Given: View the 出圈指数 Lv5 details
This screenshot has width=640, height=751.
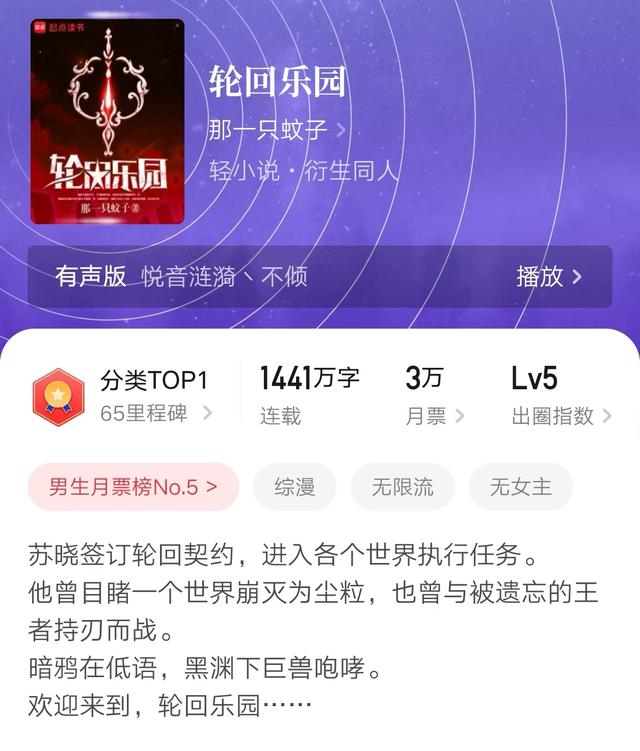Looking at the screenshot, I should point(561,416).
